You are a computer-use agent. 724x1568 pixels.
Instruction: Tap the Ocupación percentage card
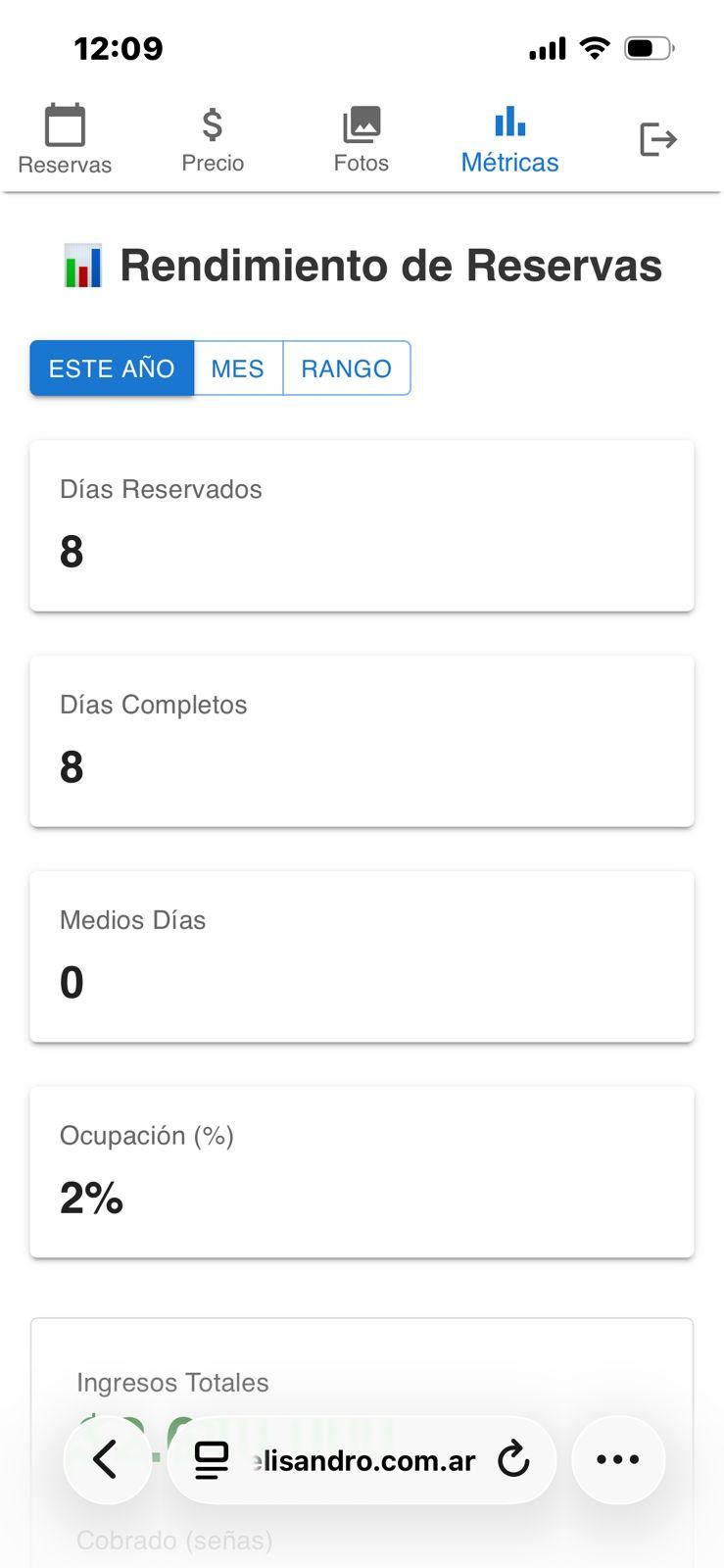point(362,1170)
